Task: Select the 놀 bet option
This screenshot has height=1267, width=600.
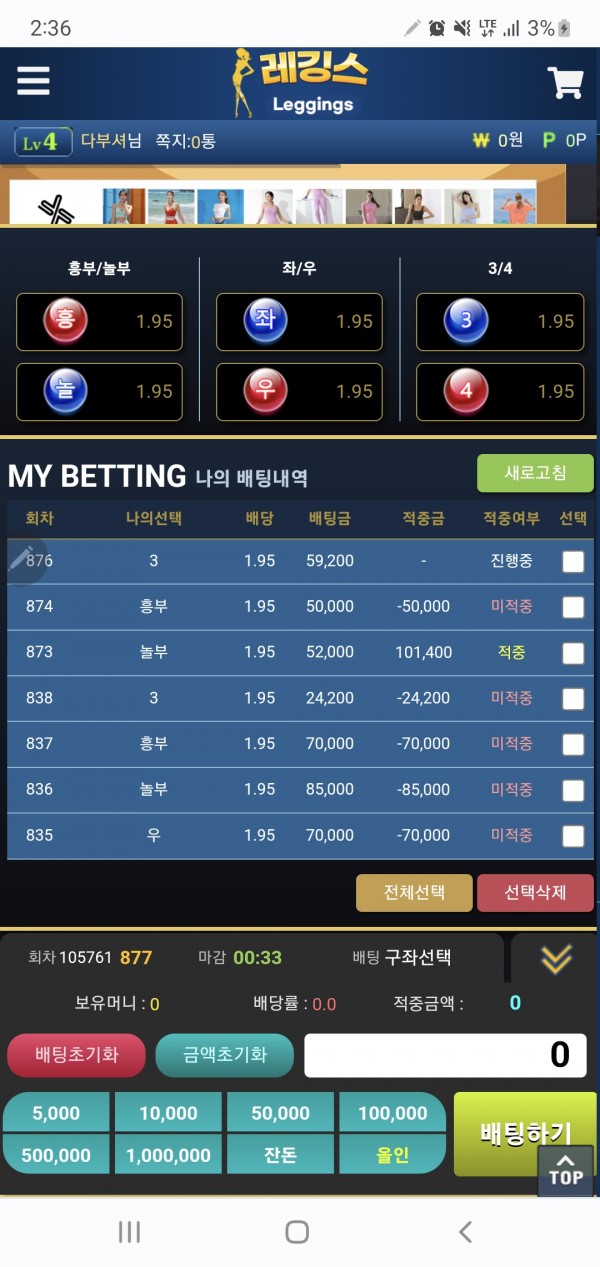Action: [x=99, y=392]
